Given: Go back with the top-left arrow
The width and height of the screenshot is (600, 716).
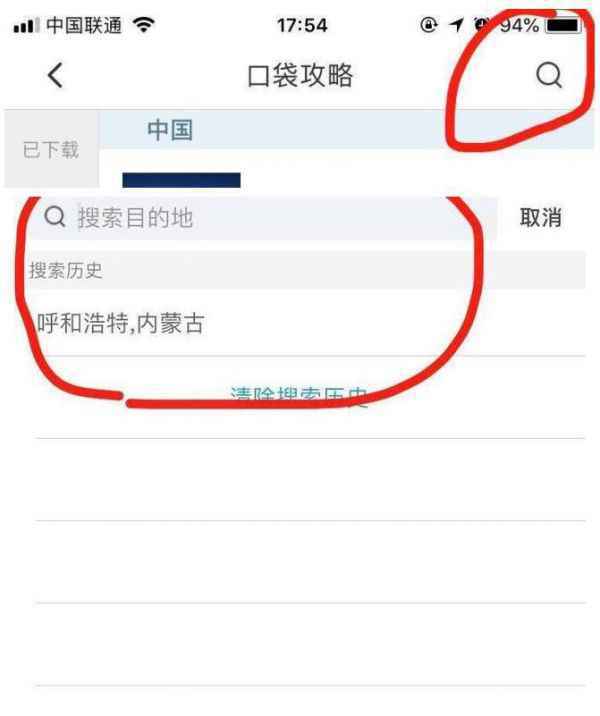Looking at the screenshot, I should [x=55, y=74].
